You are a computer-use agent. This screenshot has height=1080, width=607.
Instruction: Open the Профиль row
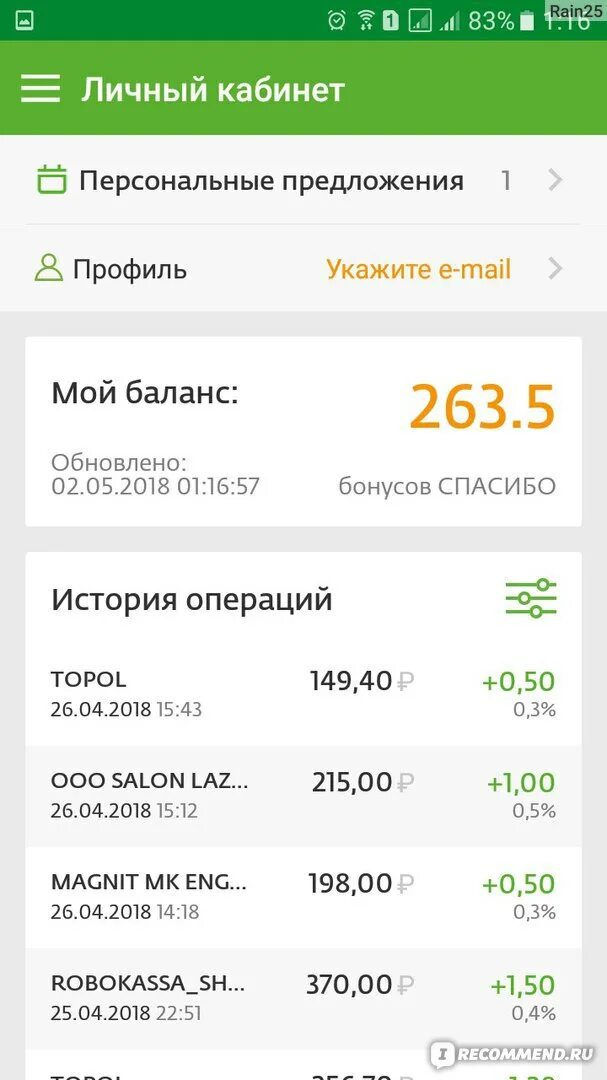click(300, 269)
